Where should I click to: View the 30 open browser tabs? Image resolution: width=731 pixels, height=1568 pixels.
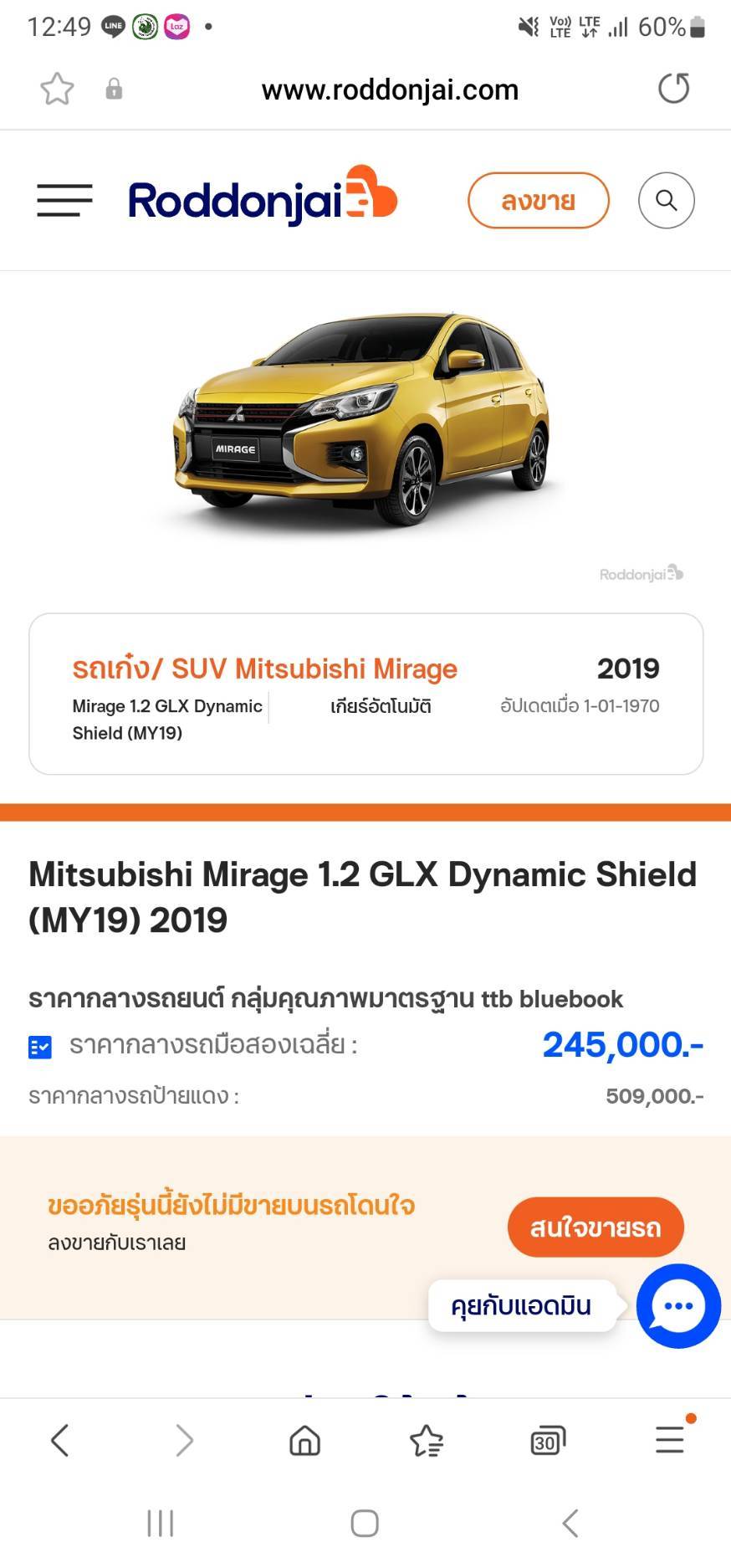tap(548, 1441)
